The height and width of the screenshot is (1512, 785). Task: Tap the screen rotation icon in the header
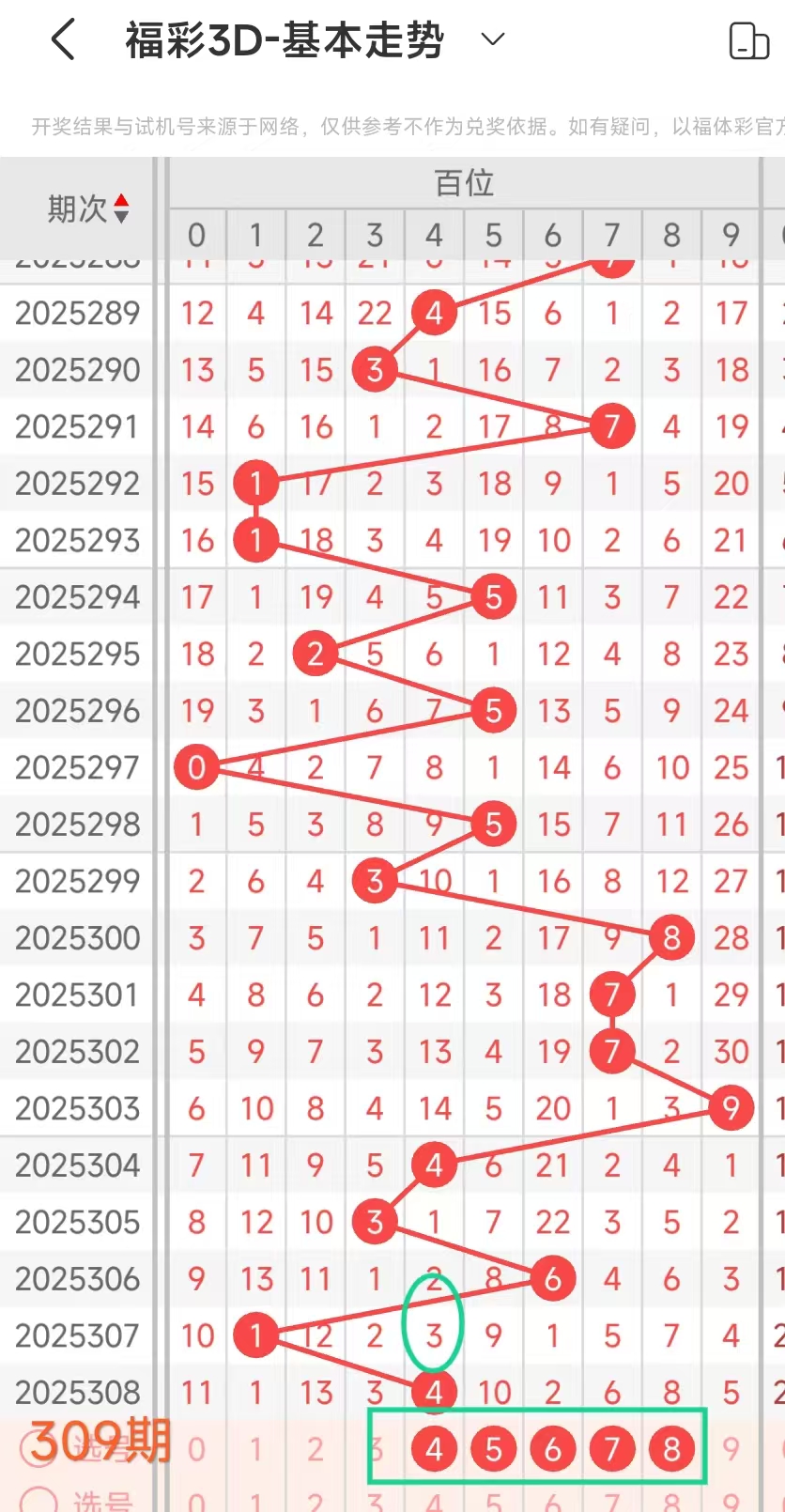pyautogui.click(x=748, y=40)
